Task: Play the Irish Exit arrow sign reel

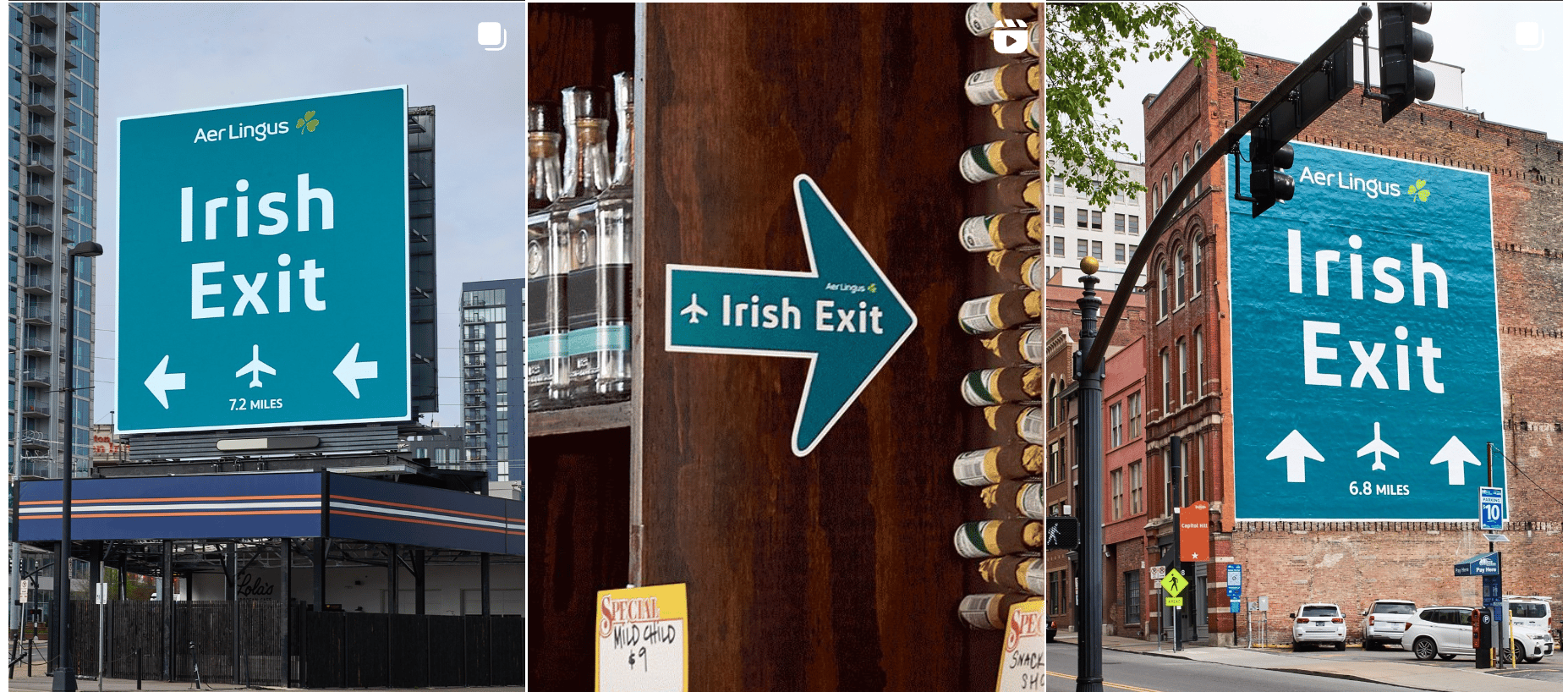Action: (787, 347)
